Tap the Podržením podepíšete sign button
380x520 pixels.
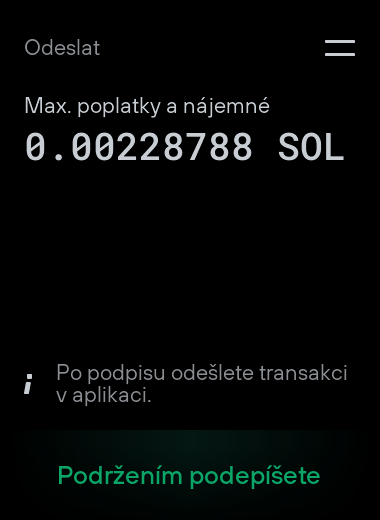190,475
